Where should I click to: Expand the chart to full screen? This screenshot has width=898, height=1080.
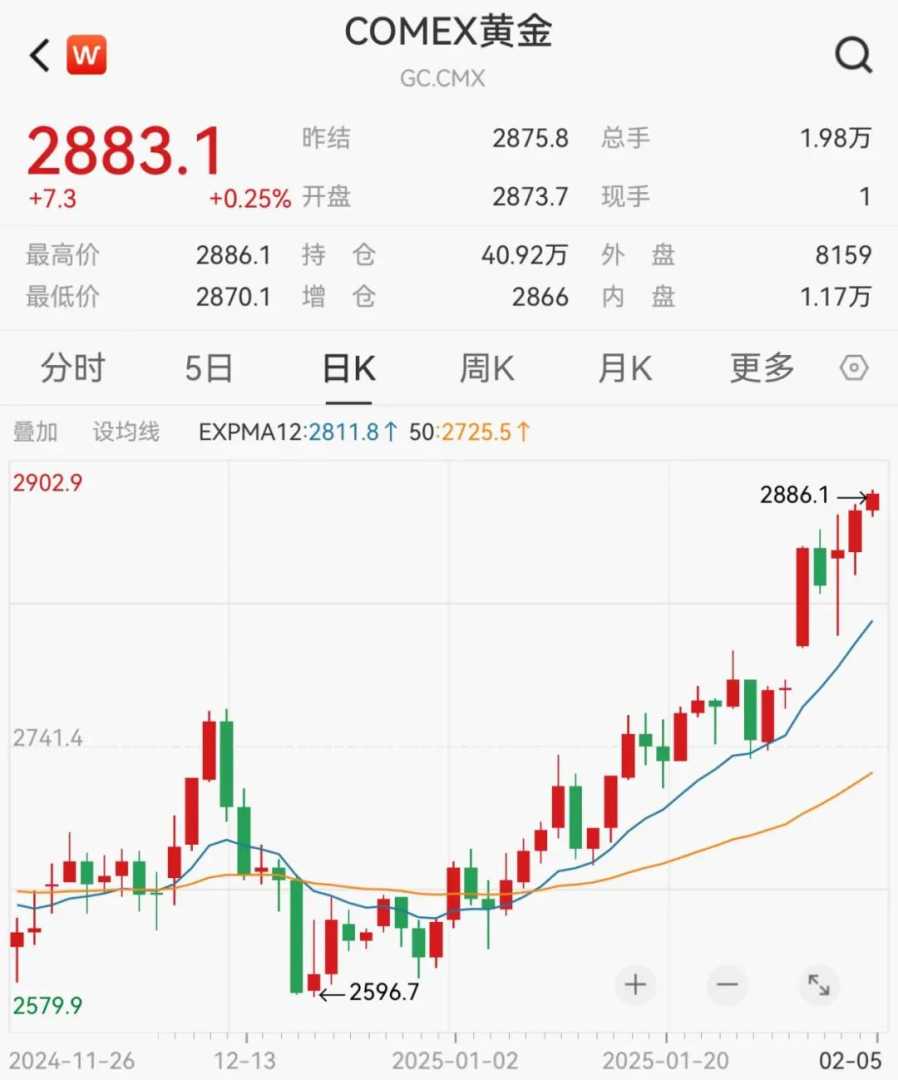[818, 985]
